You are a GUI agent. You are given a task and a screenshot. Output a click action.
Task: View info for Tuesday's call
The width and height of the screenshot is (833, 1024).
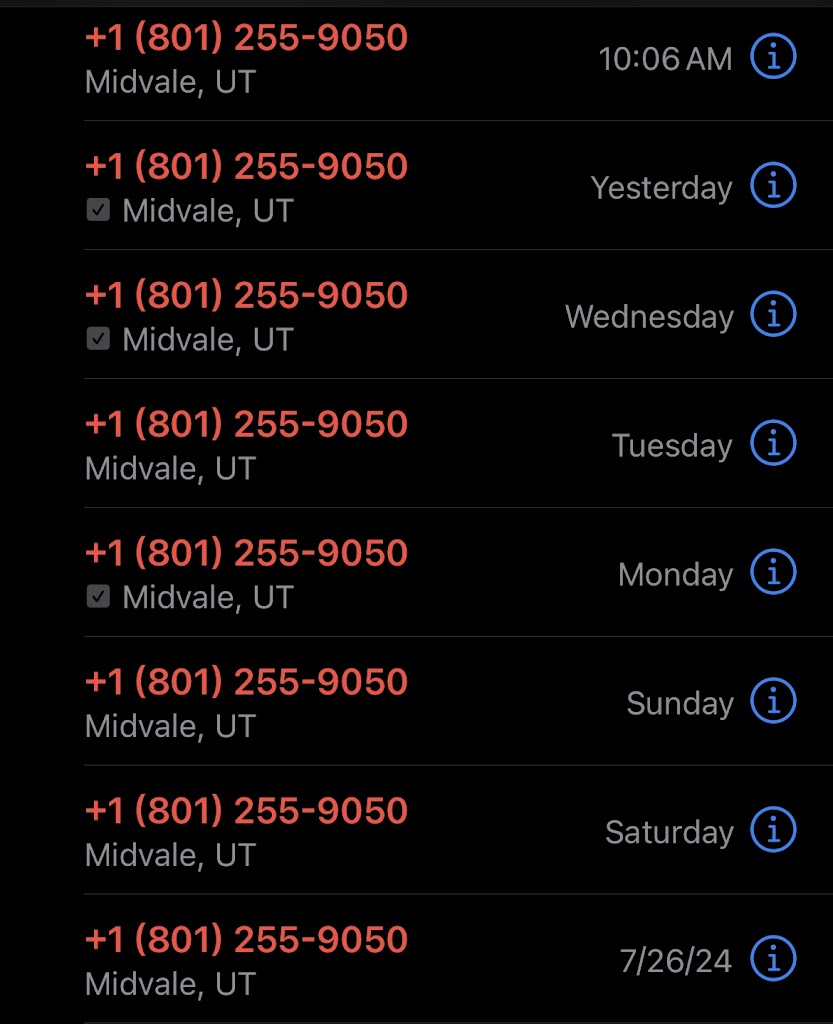773,444
